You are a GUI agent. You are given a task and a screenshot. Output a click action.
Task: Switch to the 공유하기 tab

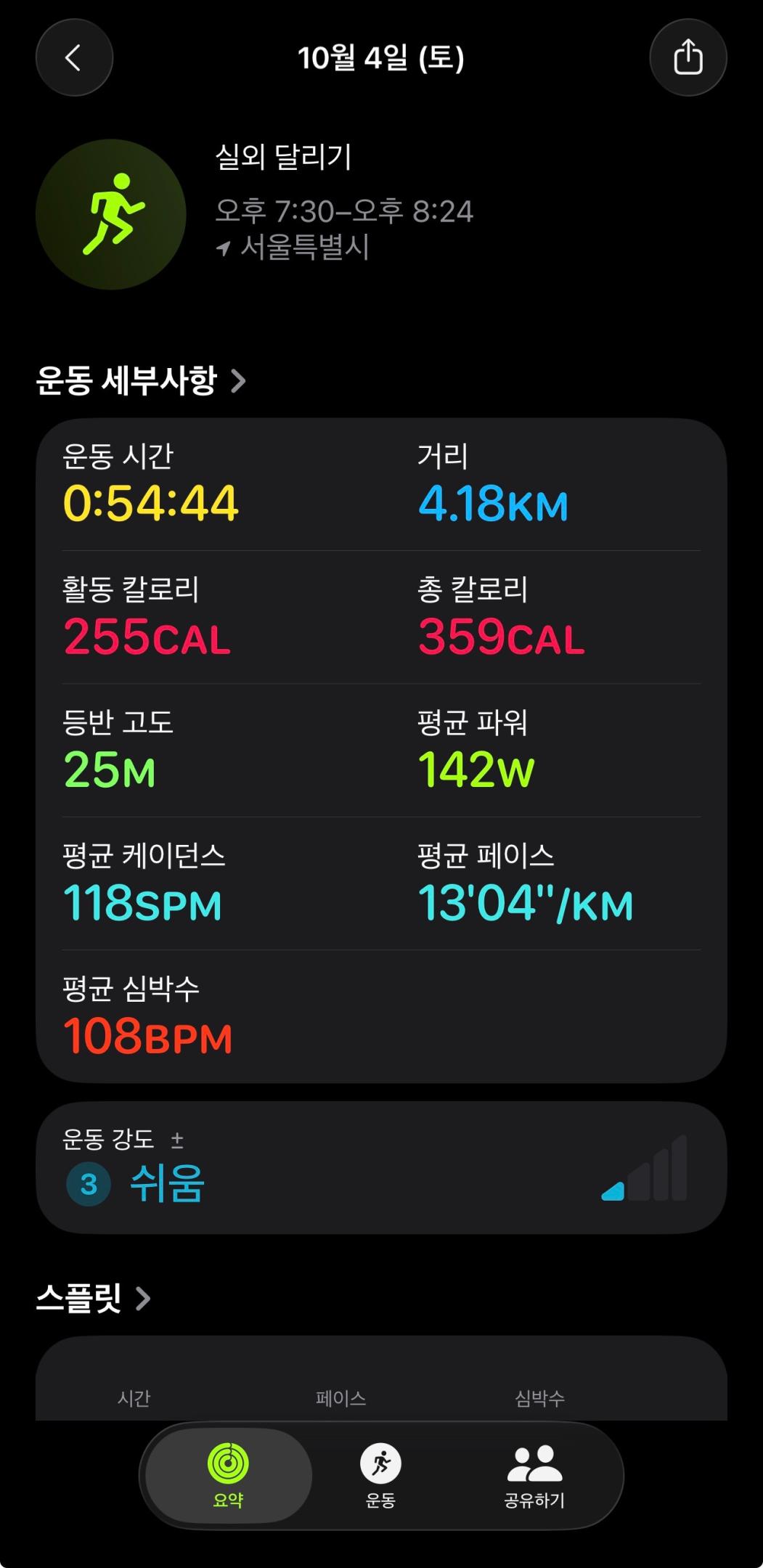534,1475
